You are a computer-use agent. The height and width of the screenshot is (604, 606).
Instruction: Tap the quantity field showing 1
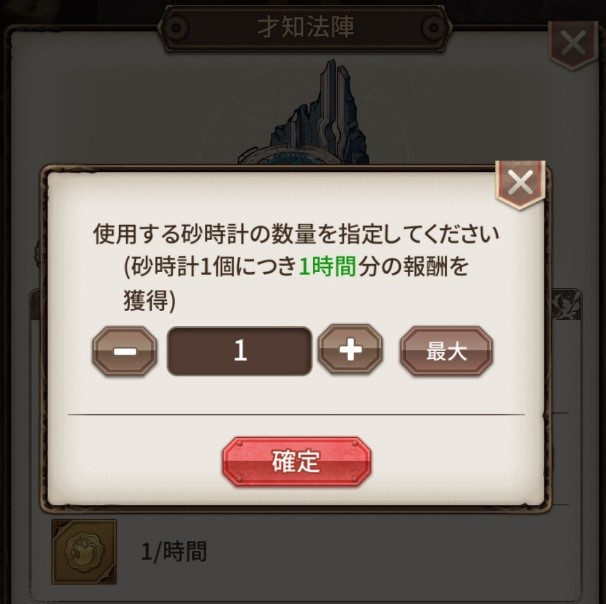[239, 351]
